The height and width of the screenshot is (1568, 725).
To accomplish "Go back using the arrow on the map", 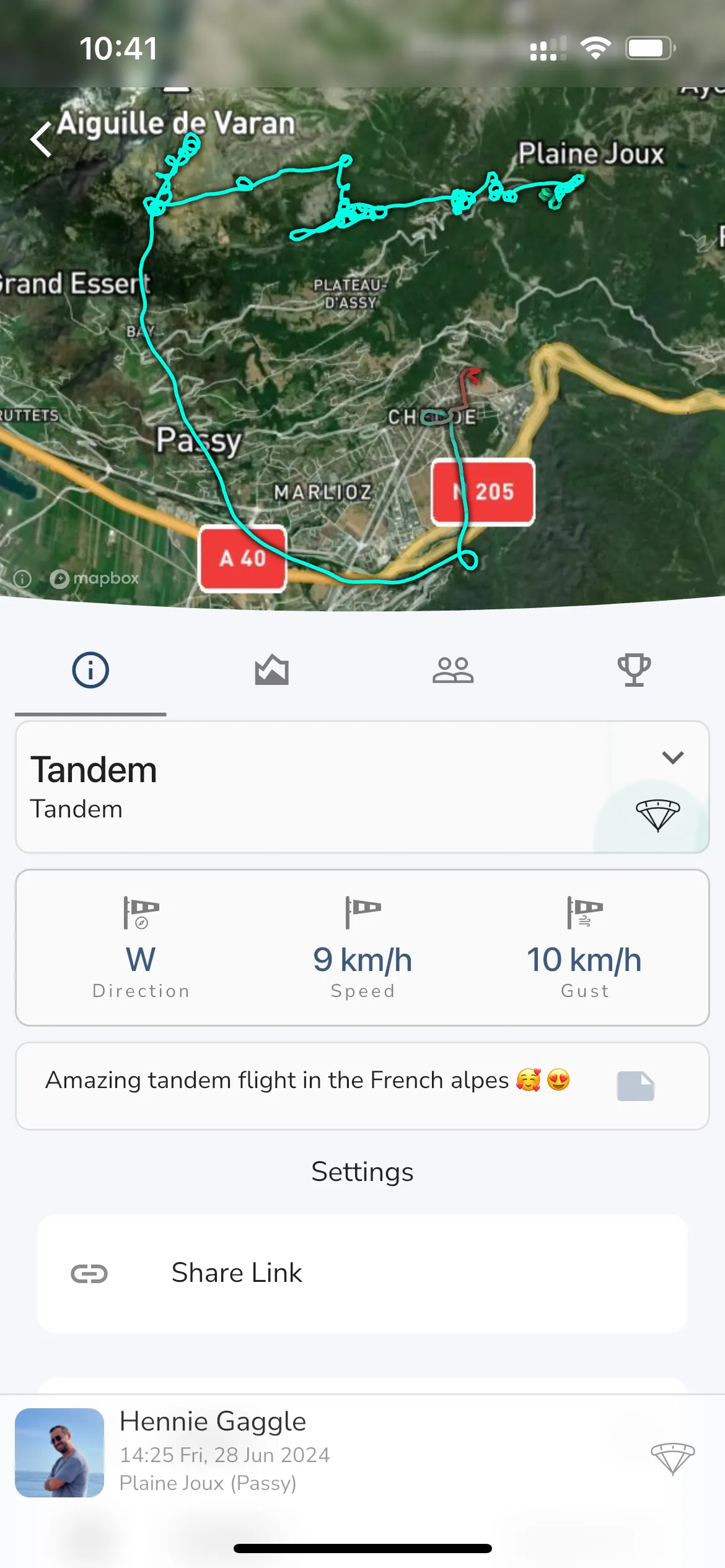I will point(42,139).
